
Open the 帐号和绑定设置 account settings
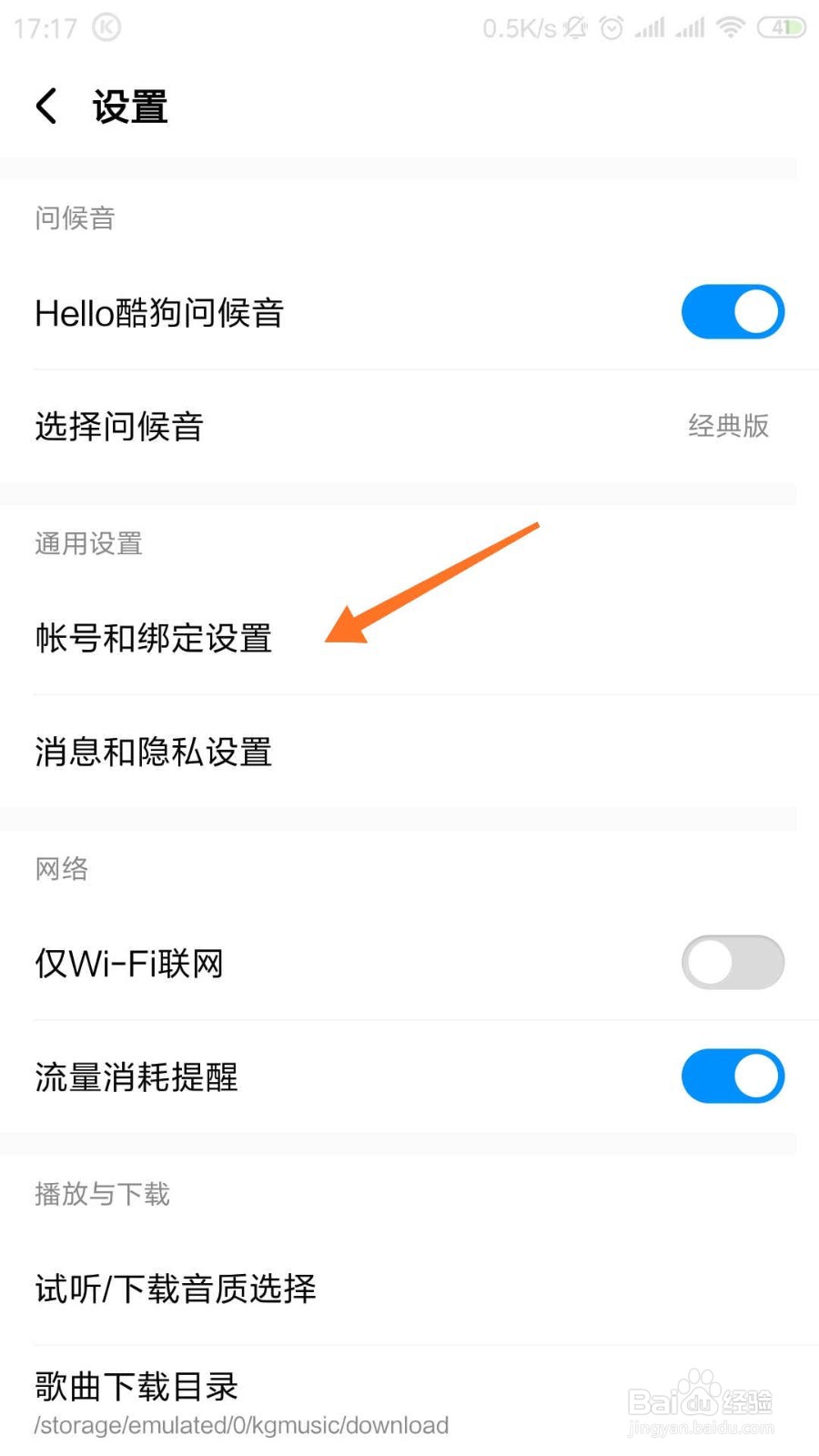point(153,638)
